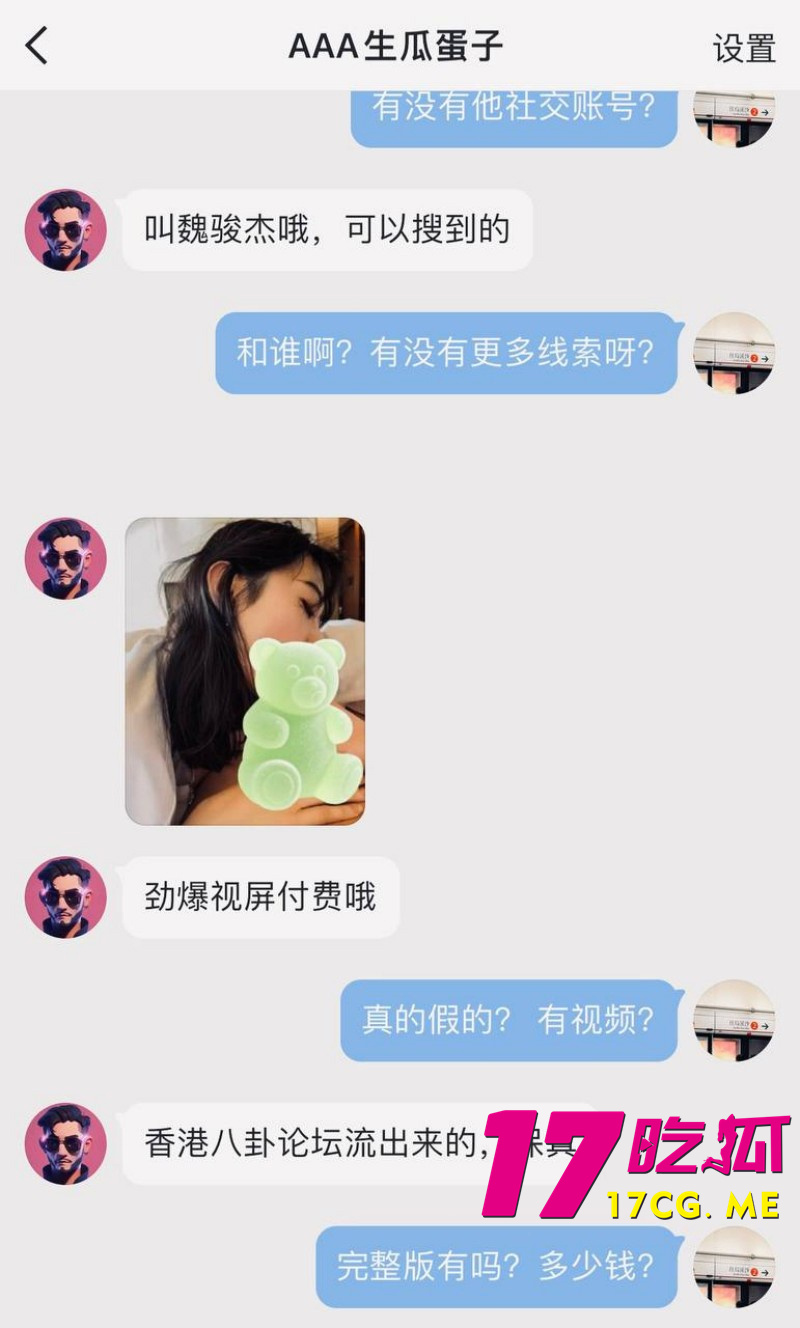Tap the "劲爆视屏付费哦" message bubble
Viewport: 800px width, 1328px height.
pos(260,897)
